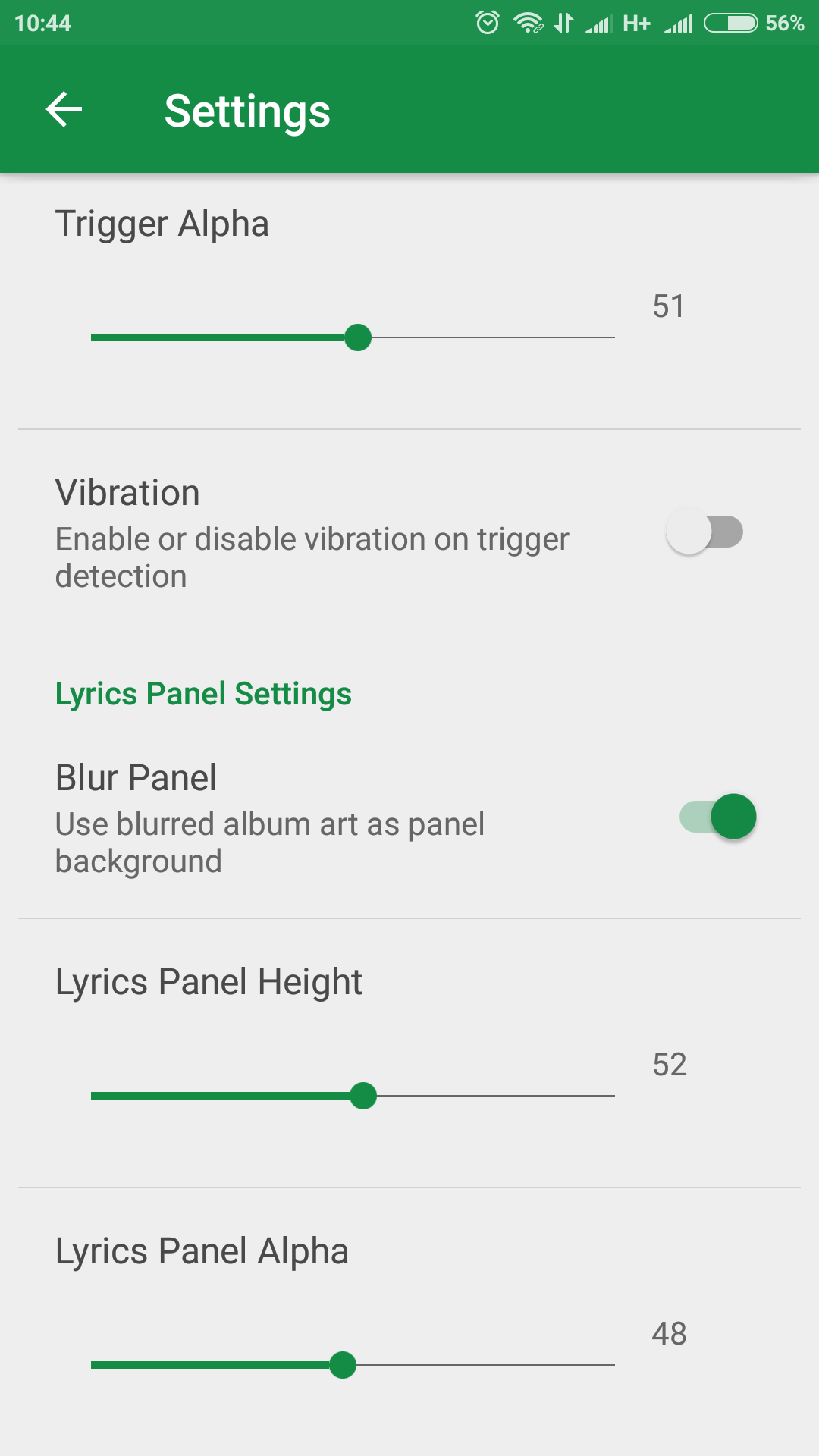Go back using the Settings arrow
Viewport: 819px width, 1456px height.
coord(64,110)
